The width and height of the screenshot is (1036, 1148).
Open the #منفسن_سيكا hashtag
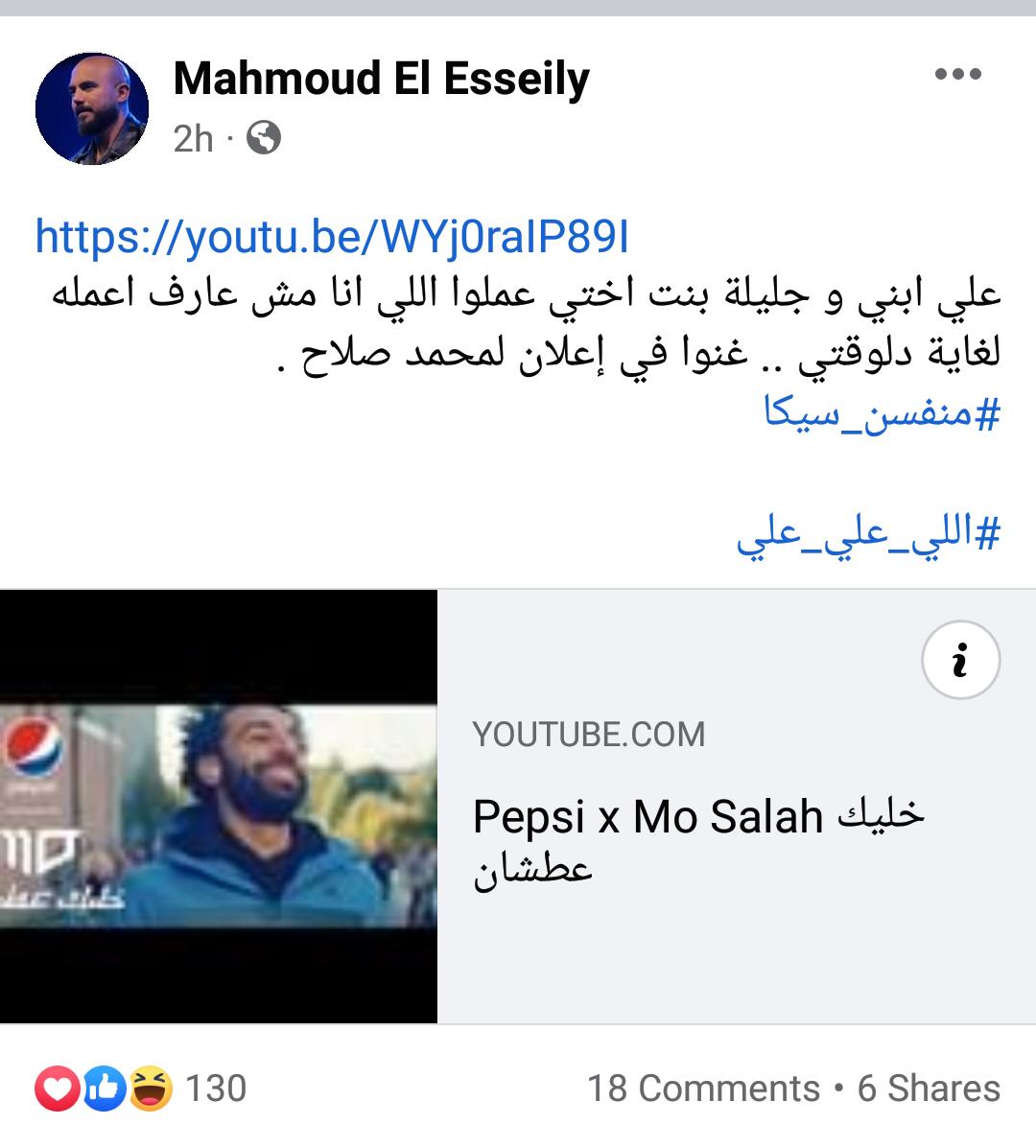882,413
